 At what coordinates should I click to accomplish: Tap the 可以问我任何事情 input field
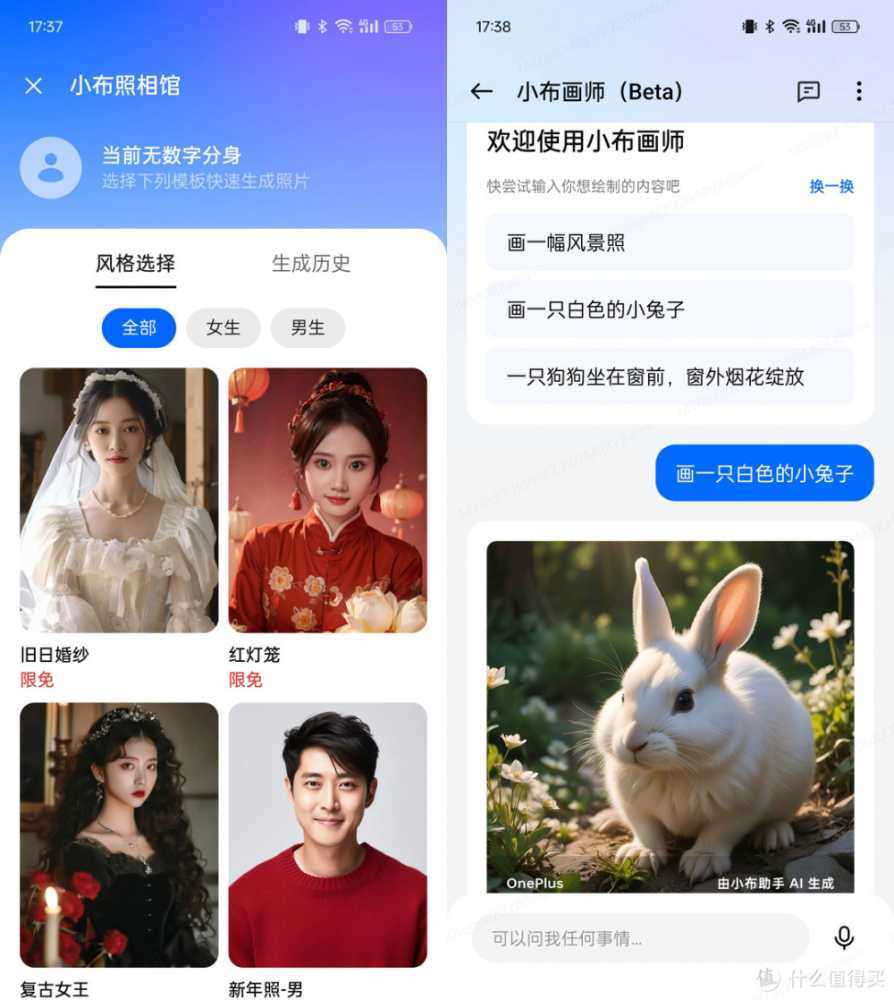(x=640, y=937)
